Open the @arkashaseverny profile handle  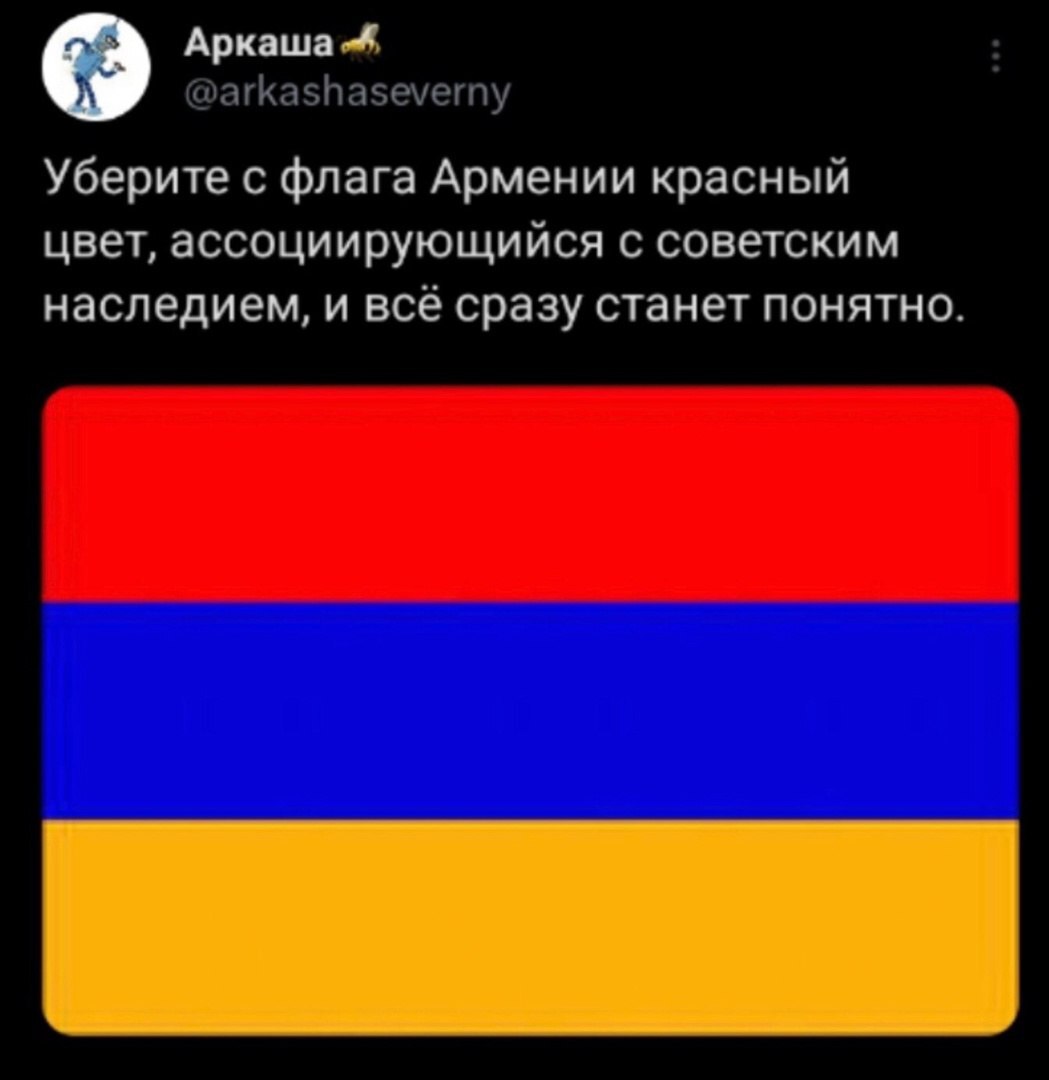[x=347, y=94]
